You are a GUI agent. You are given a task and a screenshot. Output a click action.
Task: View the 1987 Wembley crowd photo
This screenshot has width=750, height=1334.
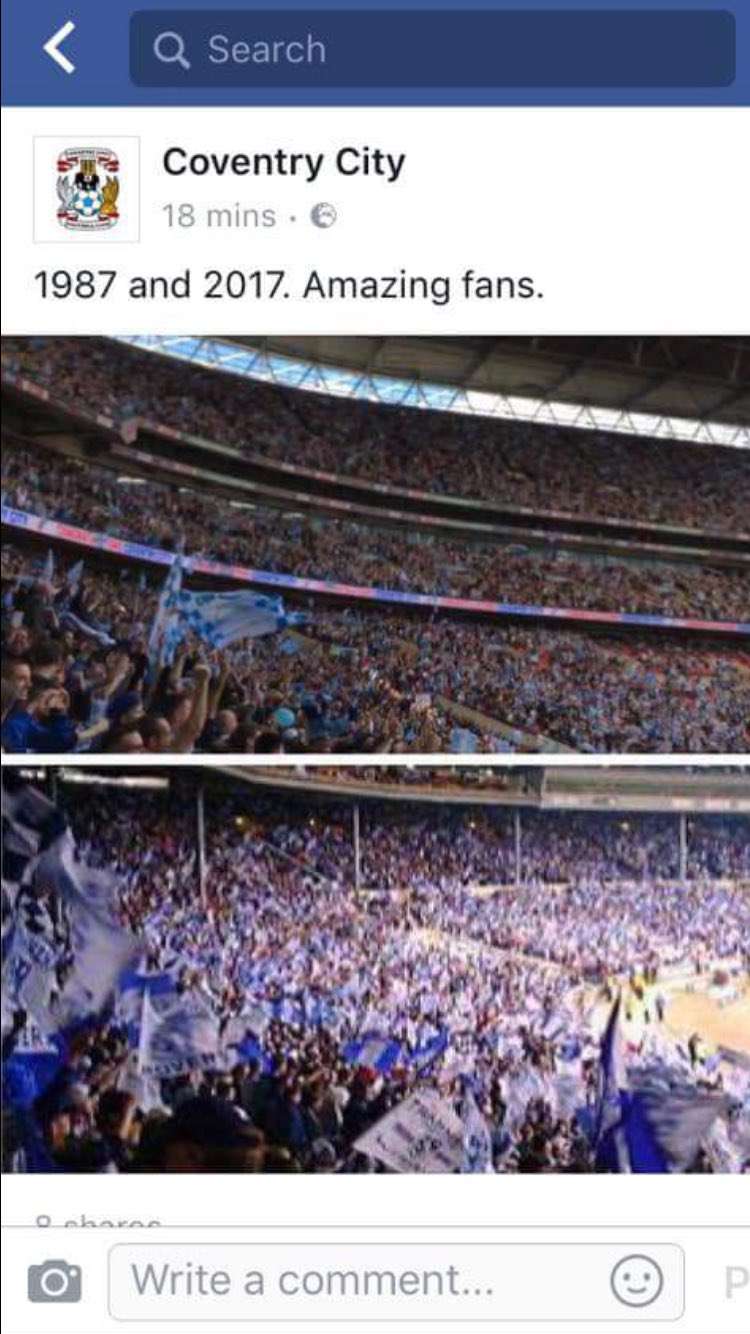375,968
